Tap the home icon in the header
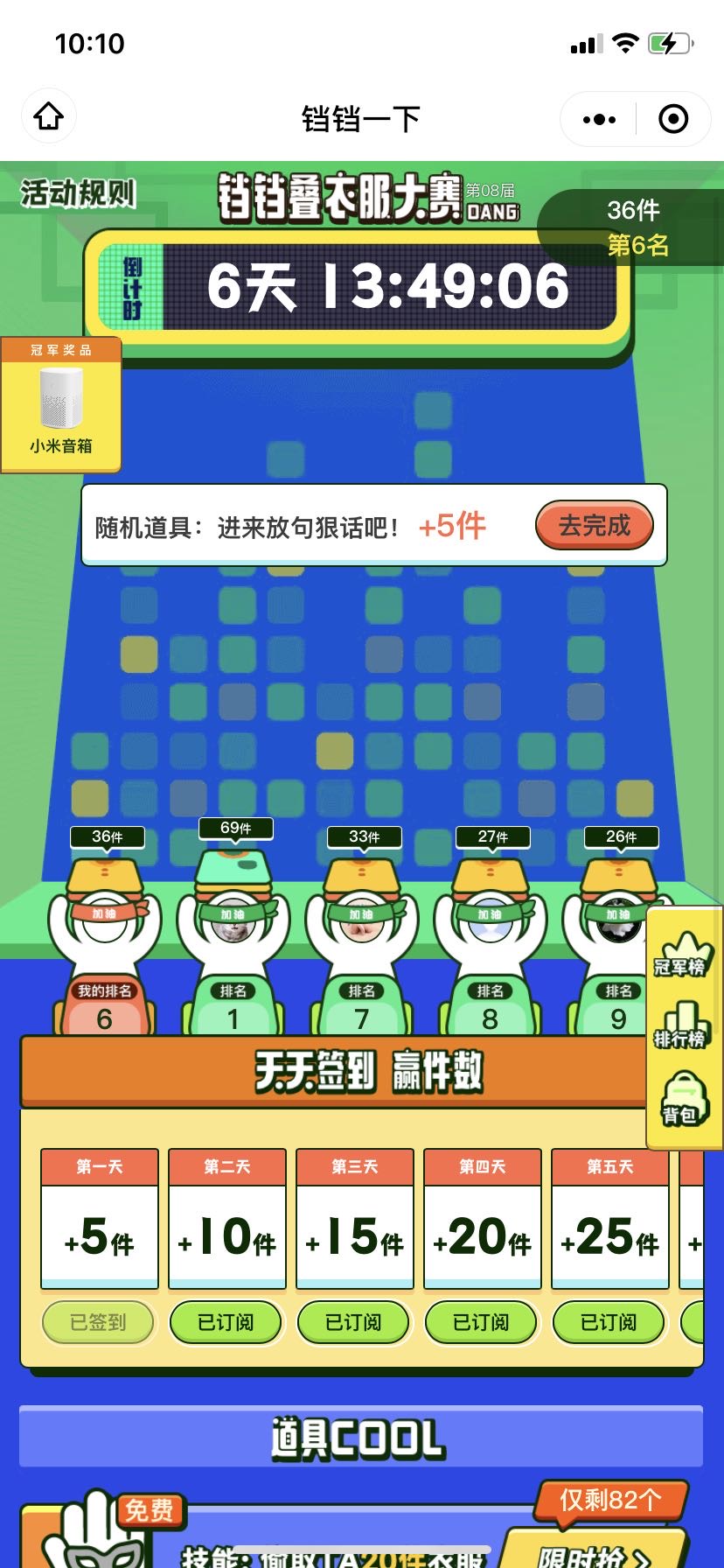The height and width of the screenshot is (1568, 724). pyautogui.click(x=49, y=117)
